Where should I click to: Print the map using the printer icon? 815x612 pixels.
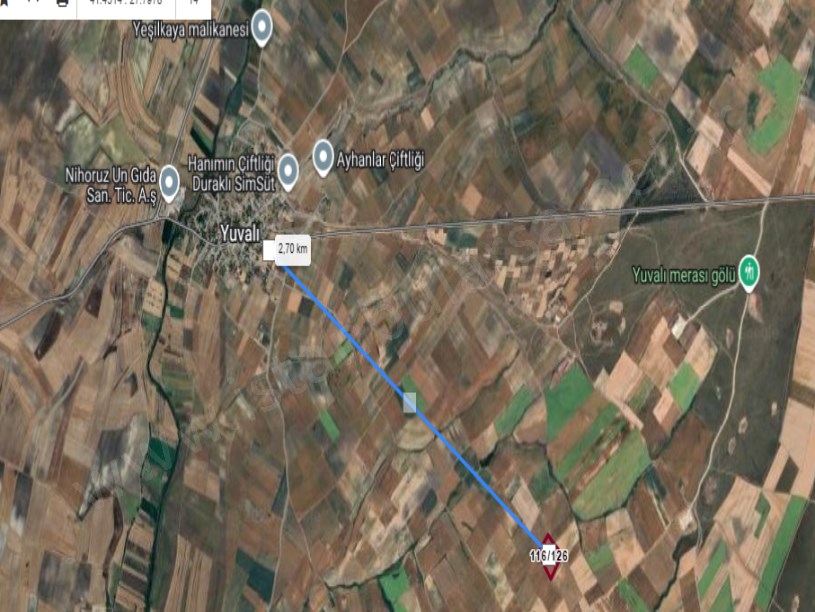click(63, 3)
